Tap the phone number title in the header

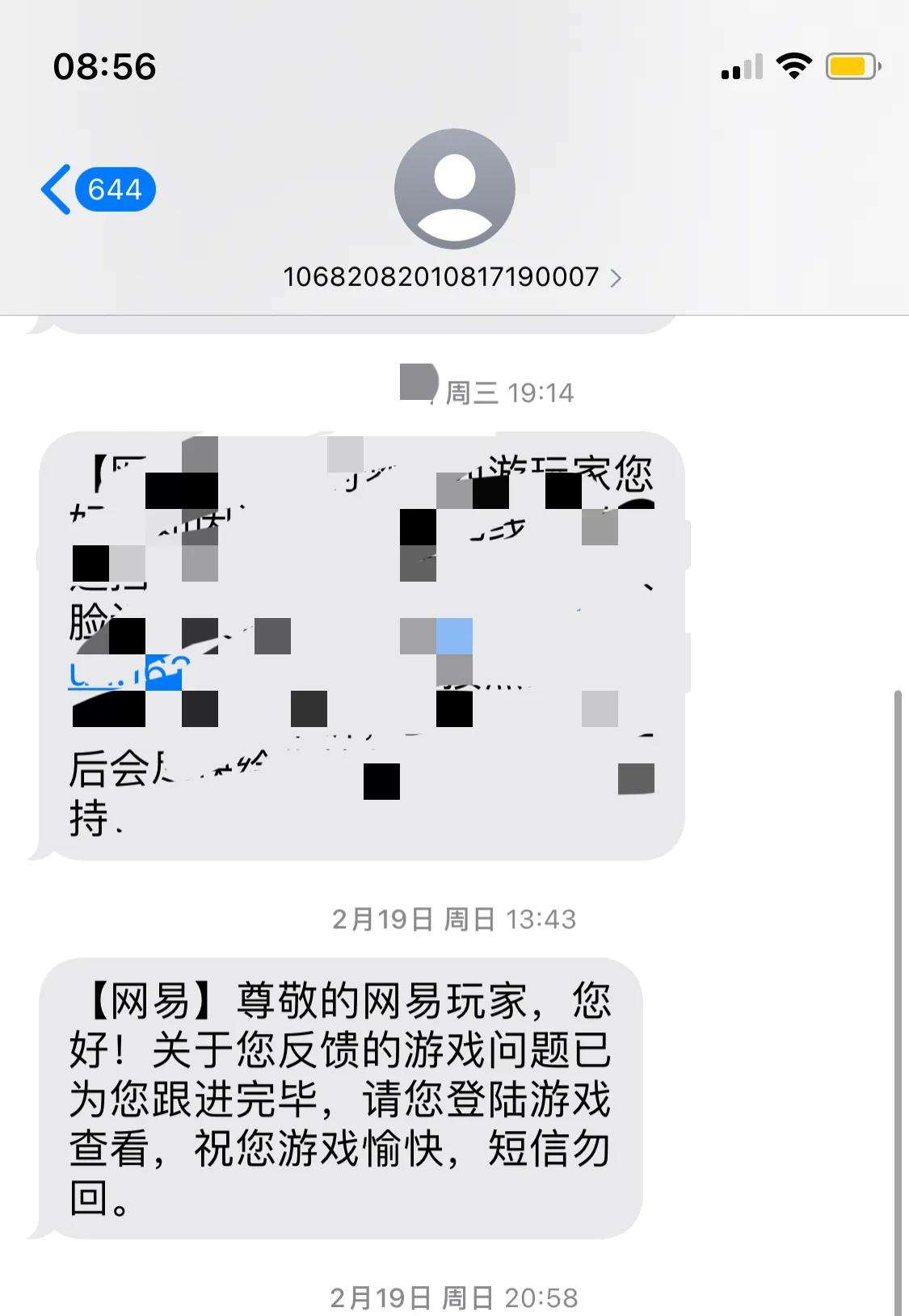point(442,276)
